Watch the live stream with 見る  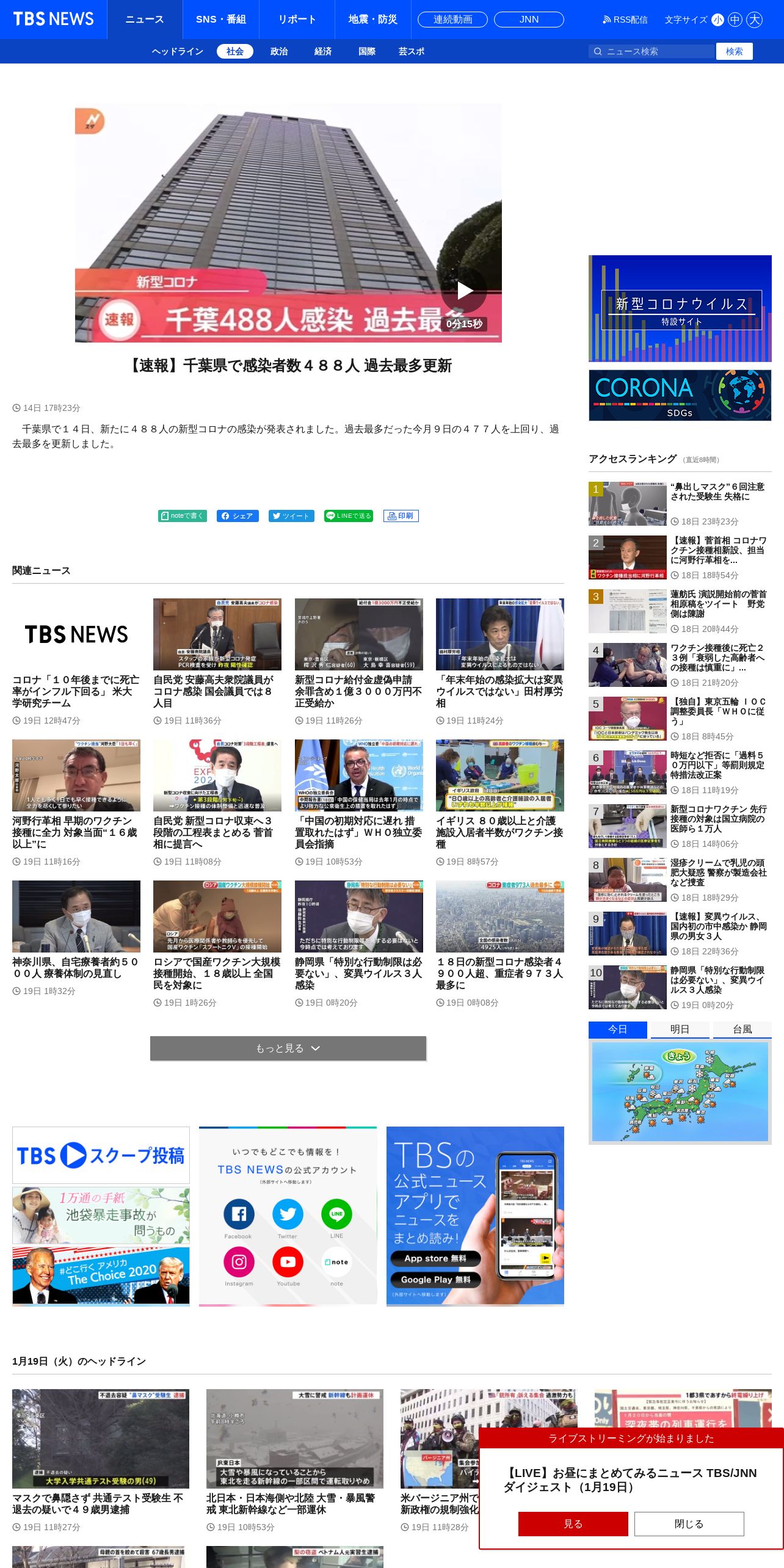click(x=573, y=1524)
